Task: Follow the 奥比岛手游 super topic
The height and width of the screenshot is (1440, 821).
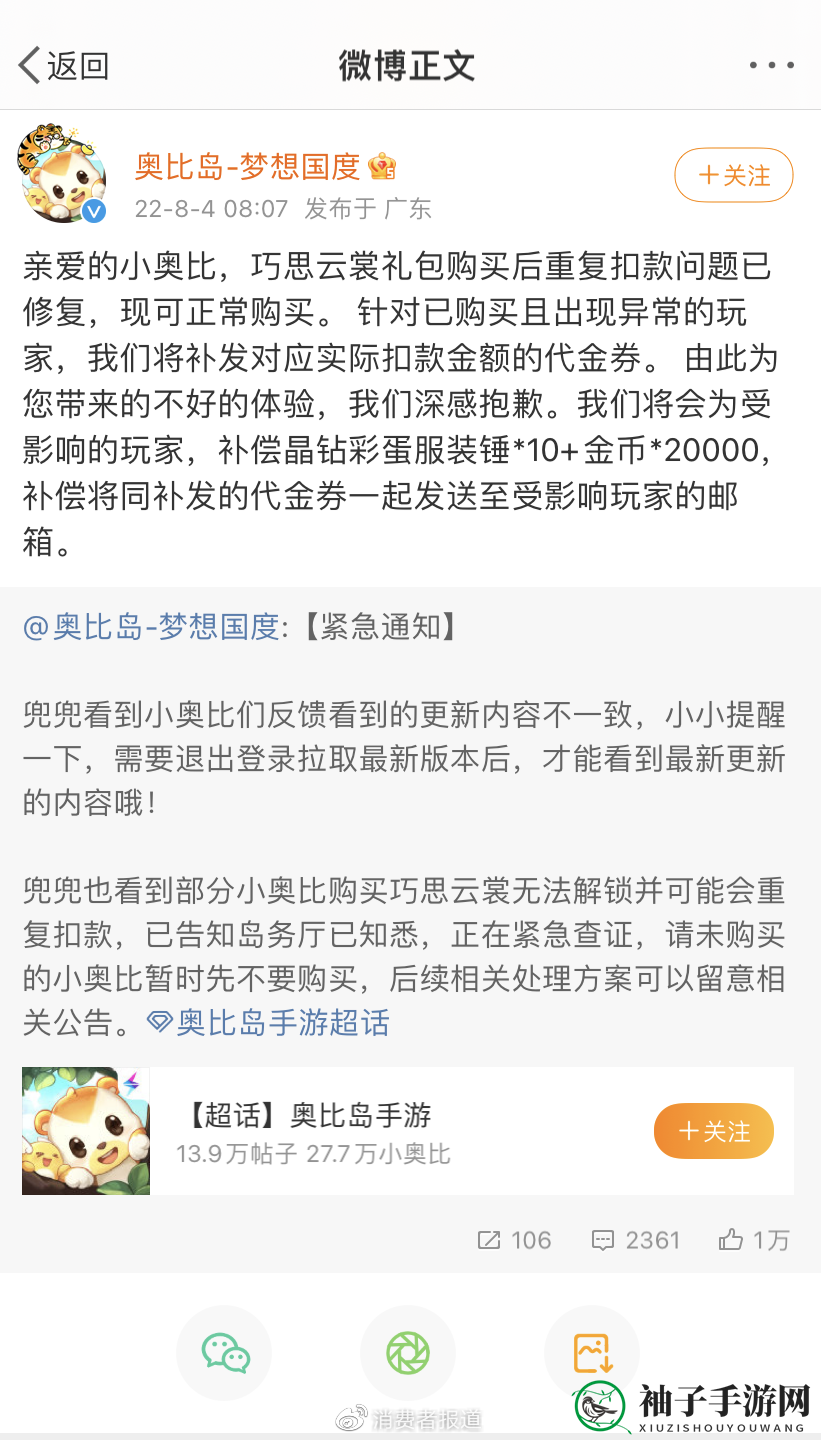Action: click(713, 1131)
